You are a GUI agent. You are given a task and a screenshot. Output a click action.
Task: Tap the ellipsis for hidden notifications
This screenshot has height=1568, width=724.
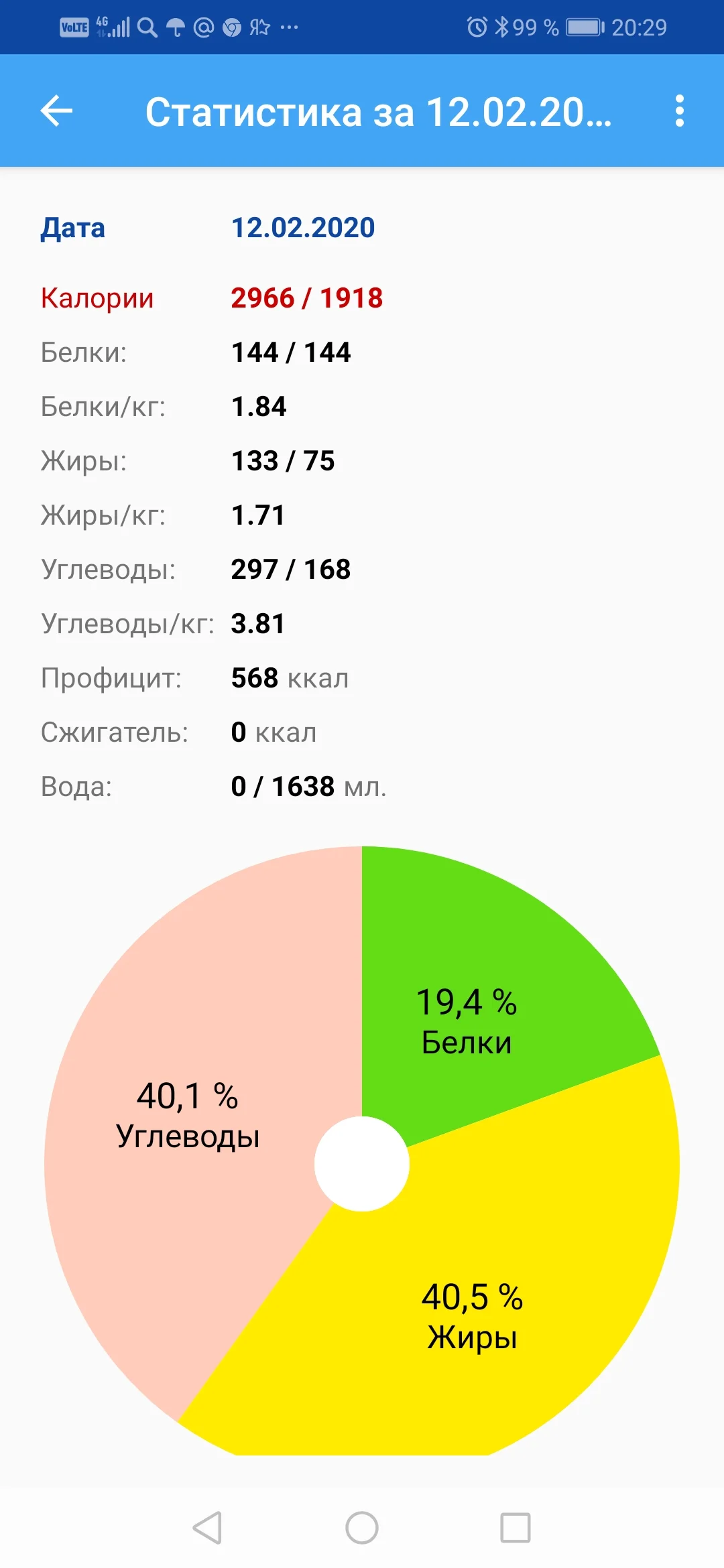288,27
